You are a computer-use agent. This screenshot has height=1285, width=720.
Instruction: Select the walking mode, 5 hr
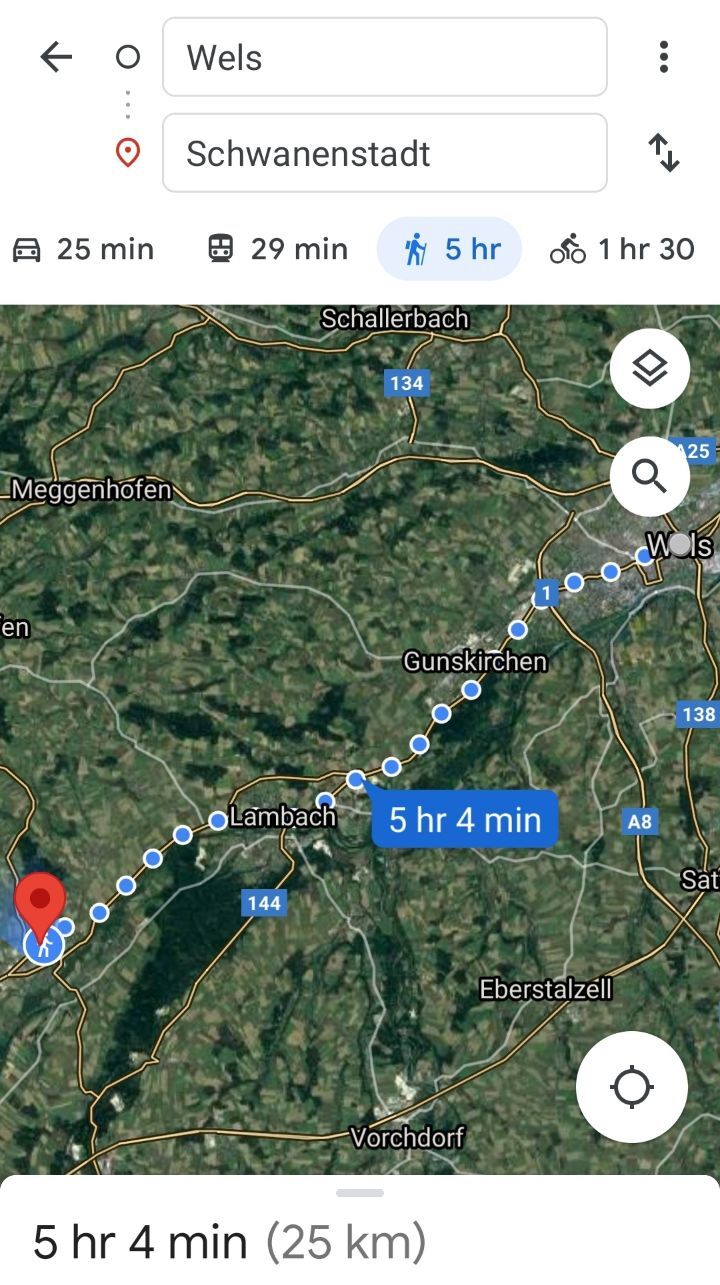coord(450,249)
